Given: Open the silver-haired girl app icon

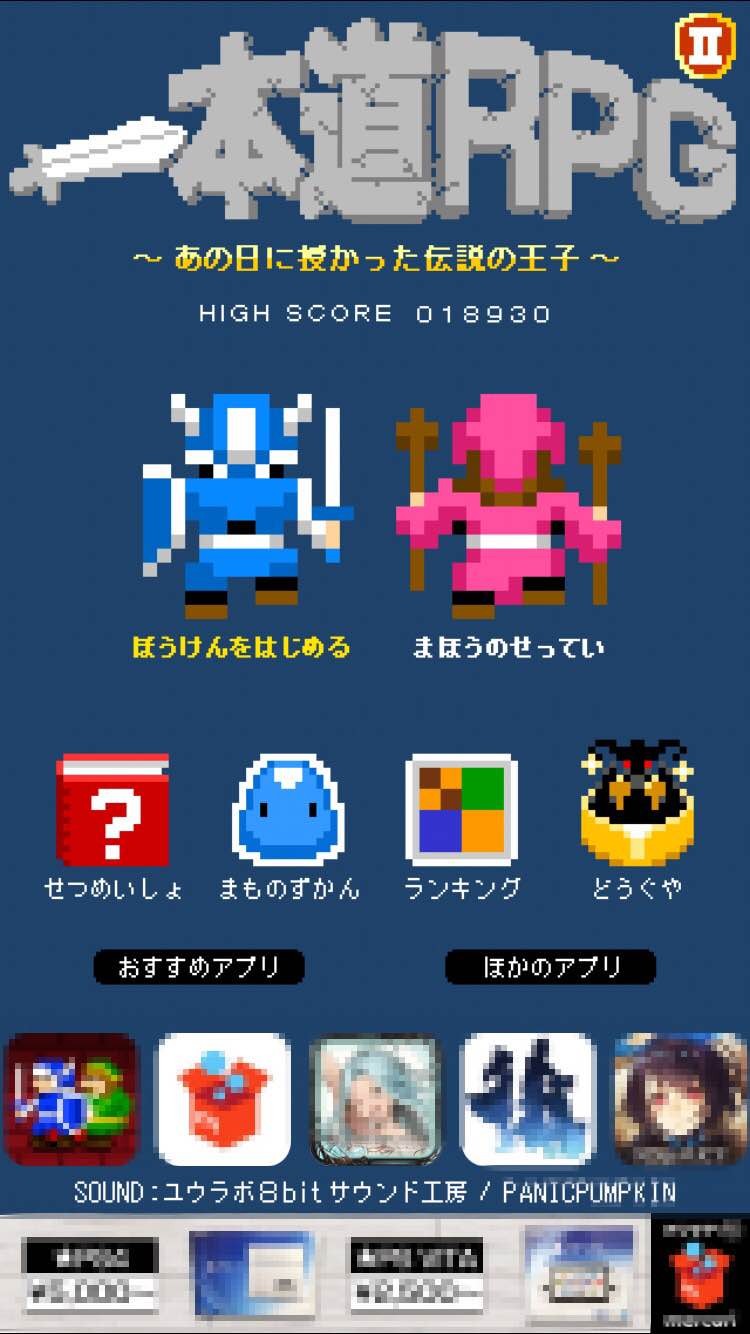Looking at the screenshot, I should (x=376, y=1099).
